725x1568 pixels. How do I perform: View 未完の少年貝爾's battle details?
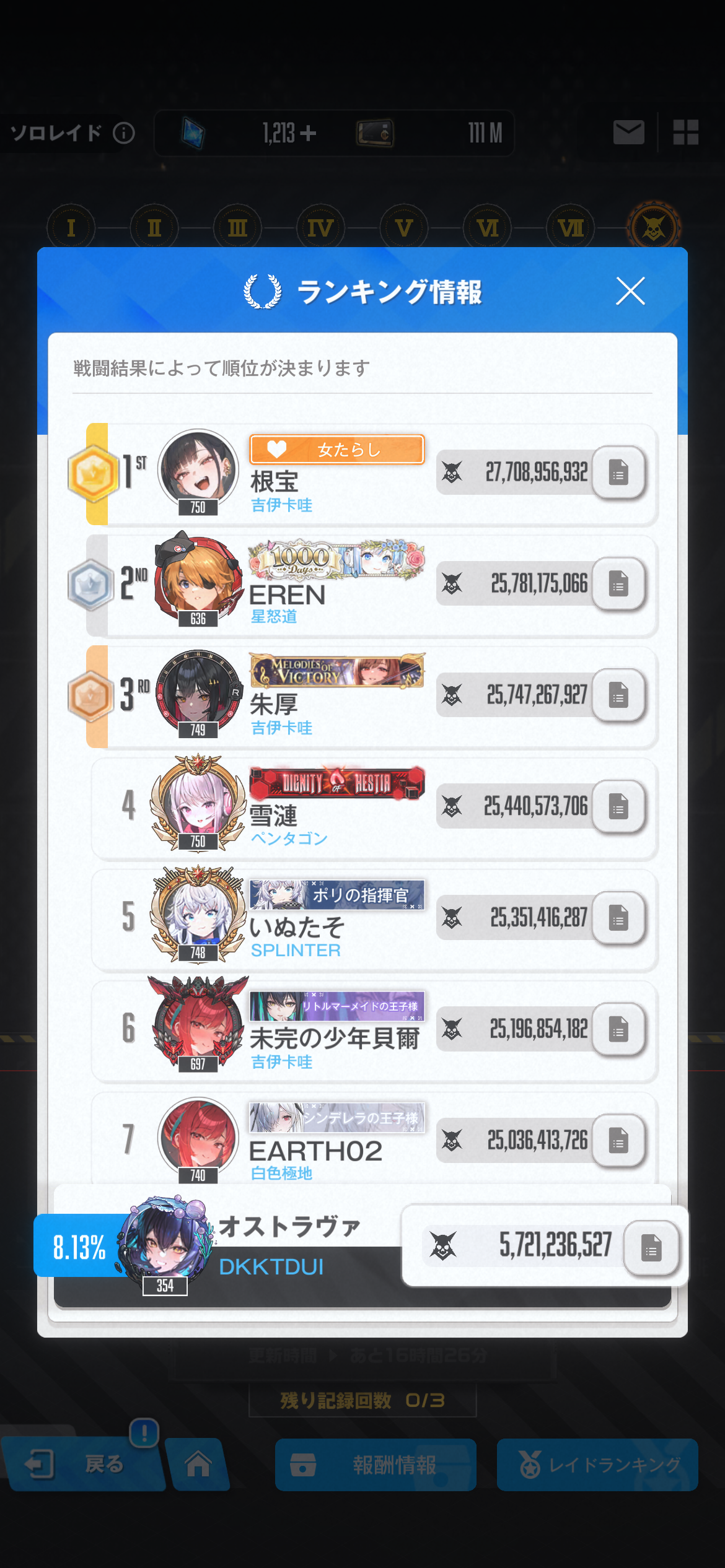coord(618,1029)
